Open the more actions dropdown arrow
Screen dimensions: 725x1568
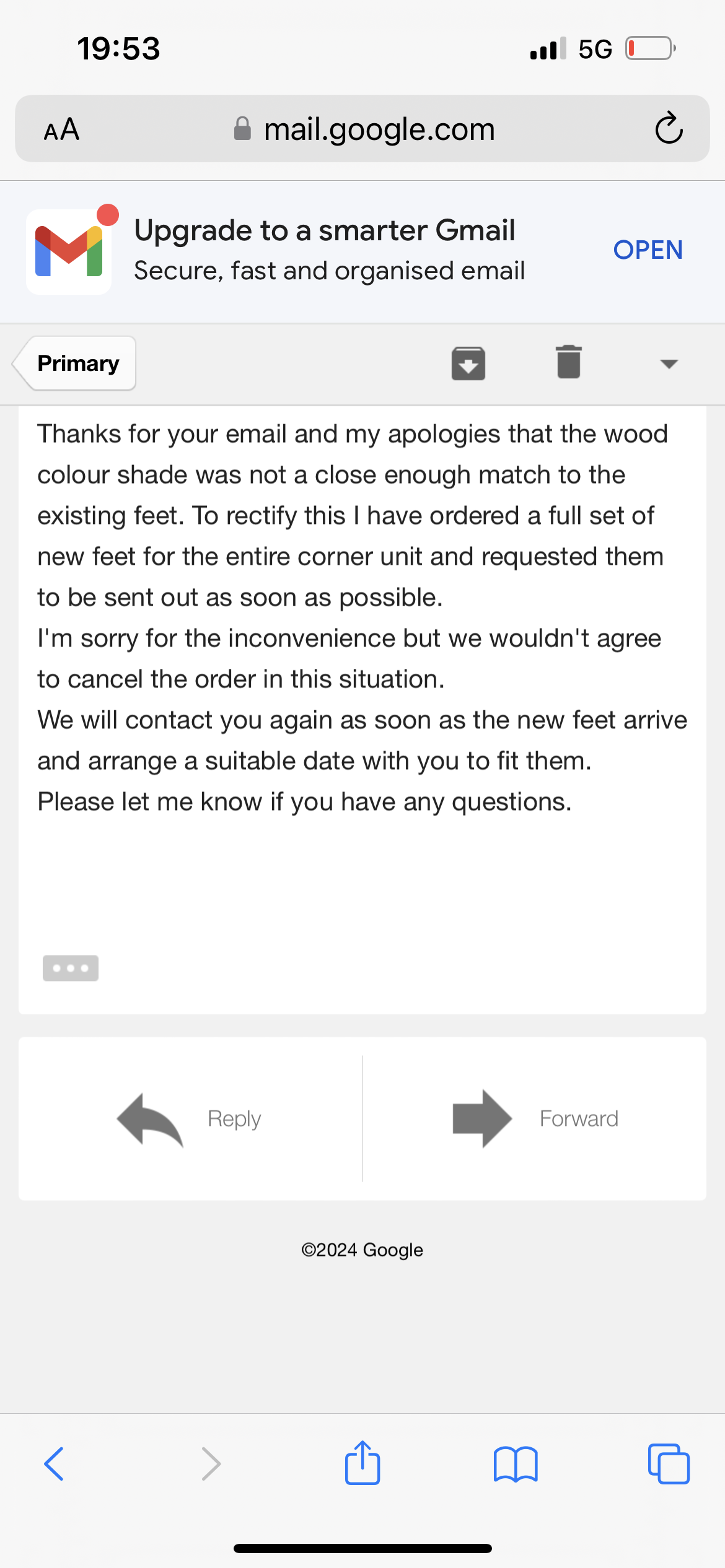click(x=669, y=364)
